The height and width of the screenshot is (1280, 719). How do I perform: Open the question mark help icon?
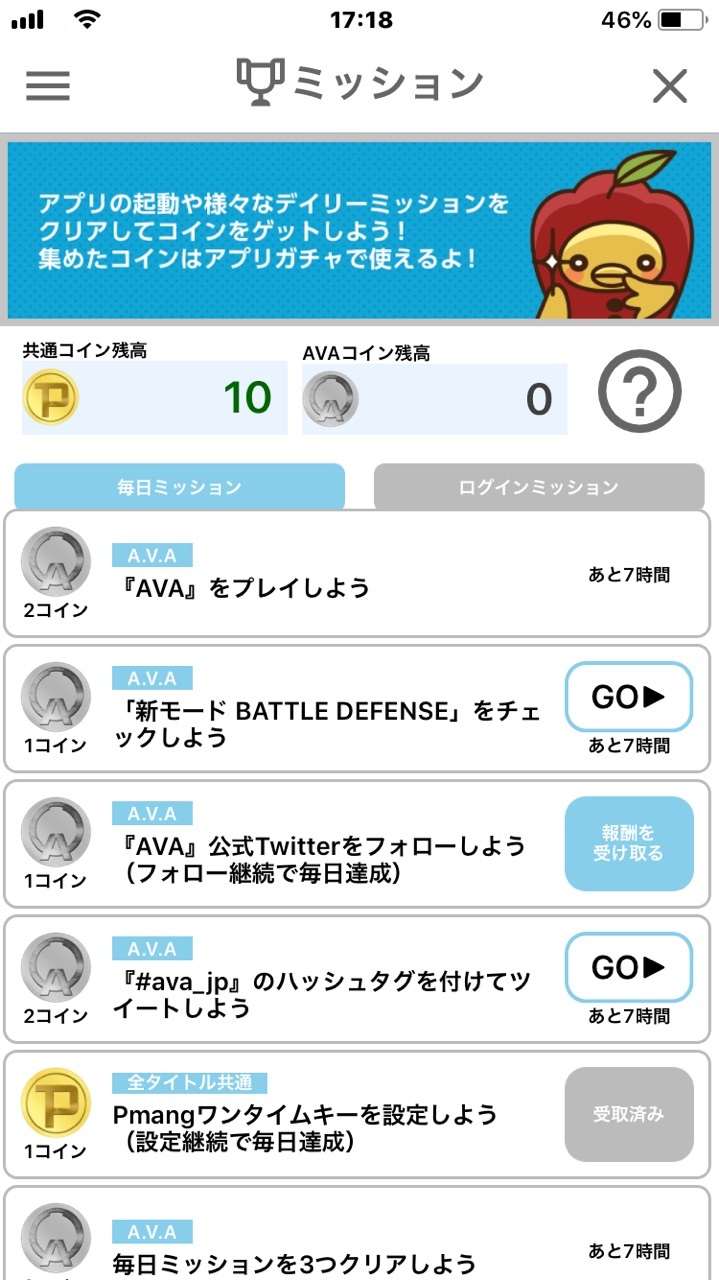tap(639, 392)
